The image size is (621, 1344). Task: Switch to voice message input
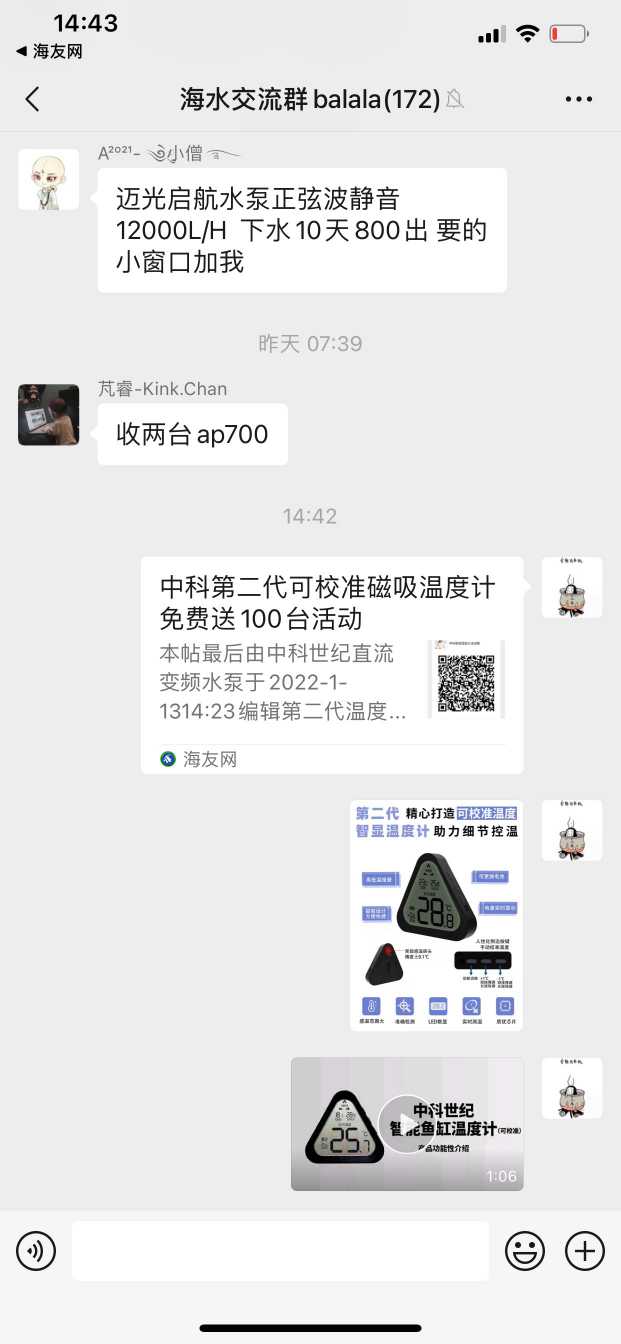click(x=36, y=1251)
